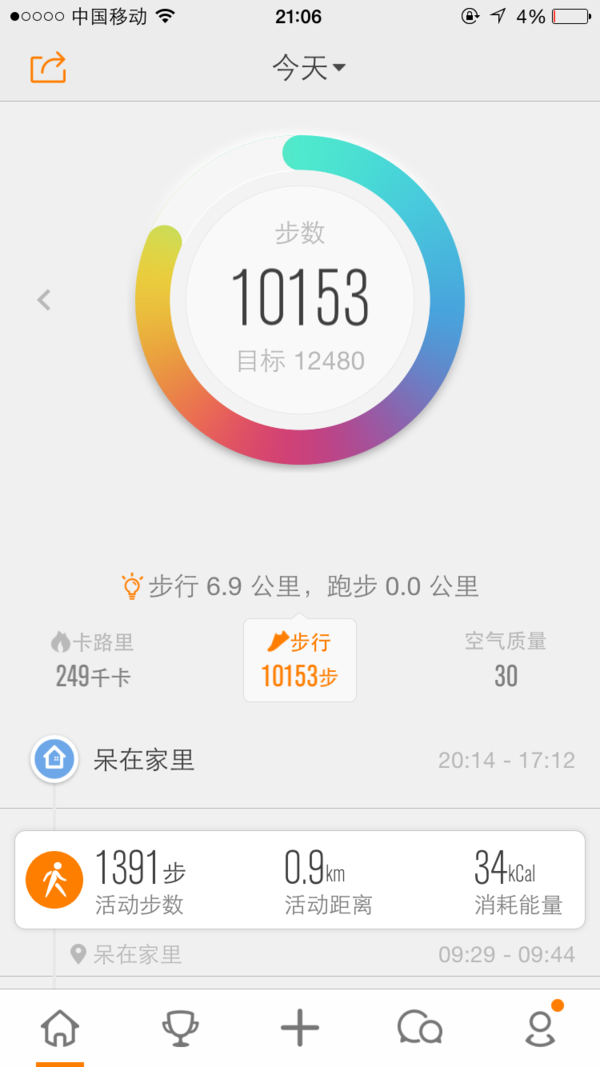Open the 步数 step count ring

300,299
